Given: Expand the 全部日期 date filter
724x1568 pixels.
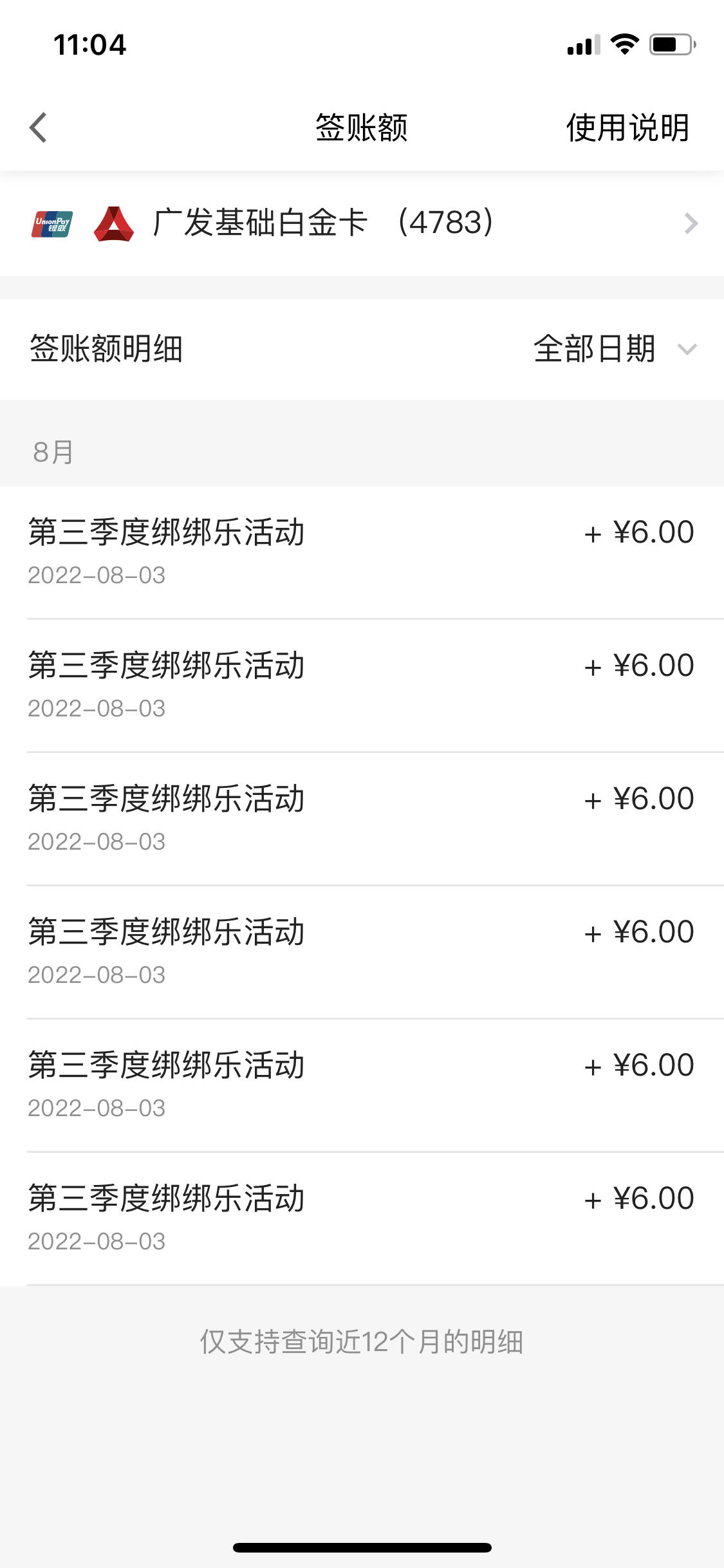Looking at the screenshot, I should pos(615,349).
